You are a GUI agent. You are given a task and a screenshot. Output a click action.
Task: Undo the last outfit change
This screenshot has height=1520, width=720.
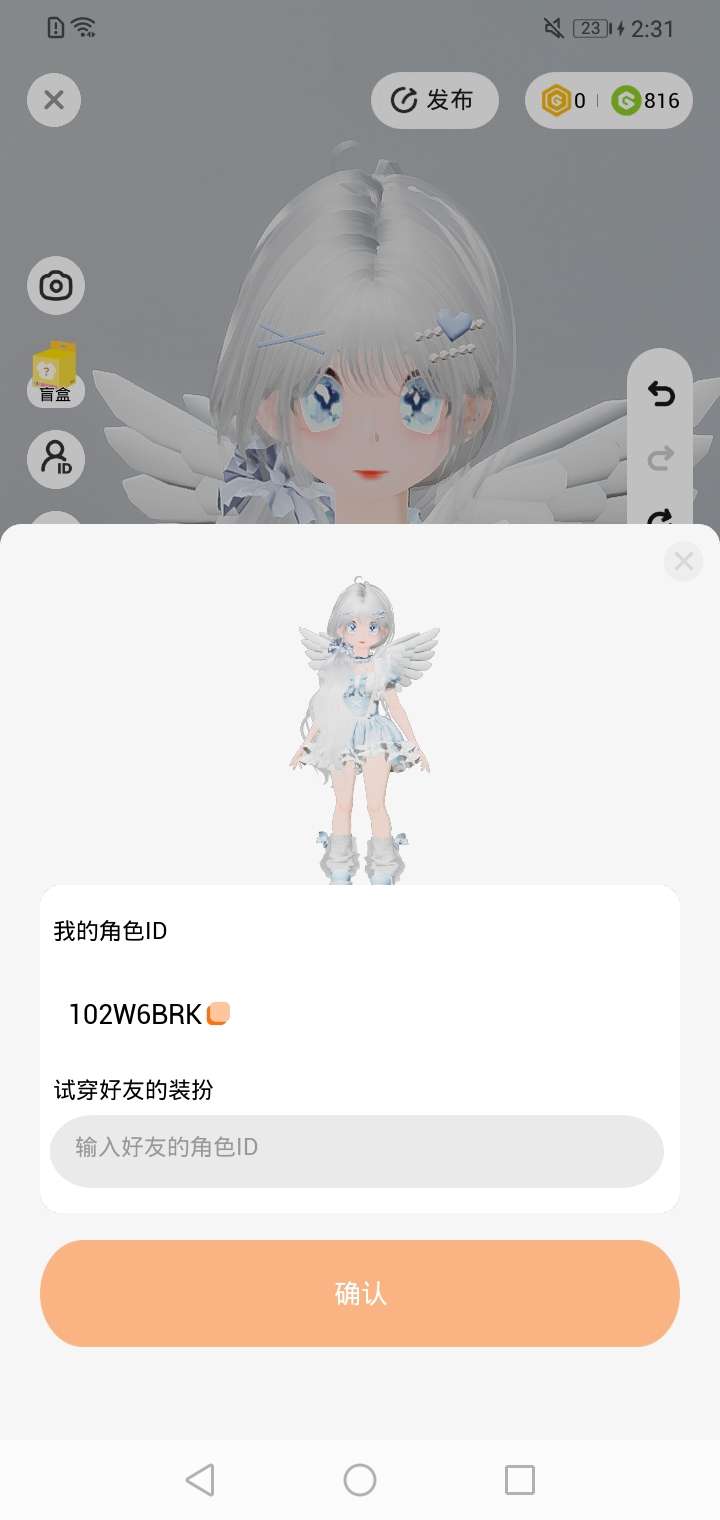click(x=661, y=394)
